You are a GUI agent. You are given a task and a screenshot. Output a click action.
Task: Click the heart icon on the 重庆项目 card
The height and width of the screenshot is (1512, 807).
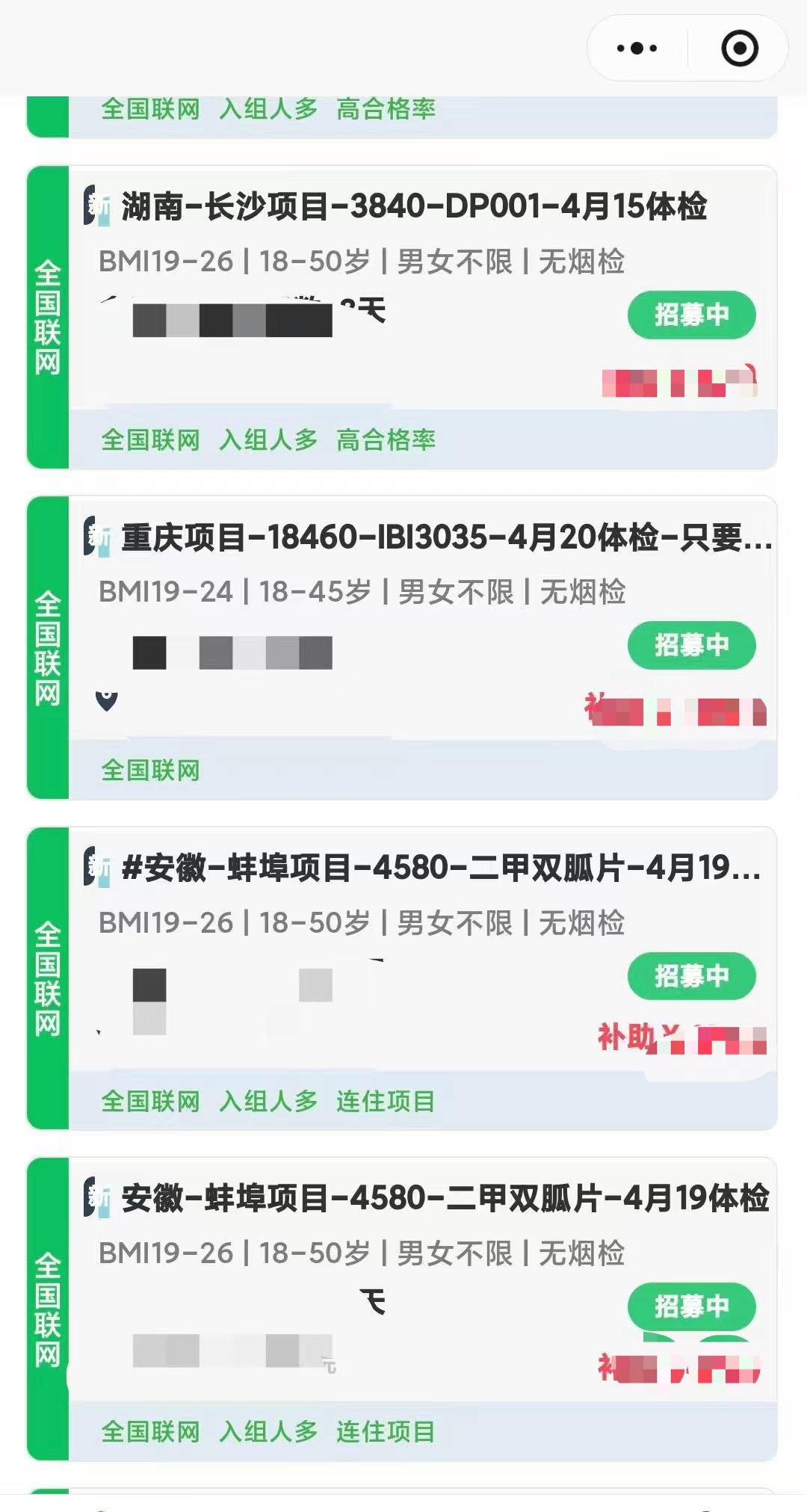[x=106, y=701]
